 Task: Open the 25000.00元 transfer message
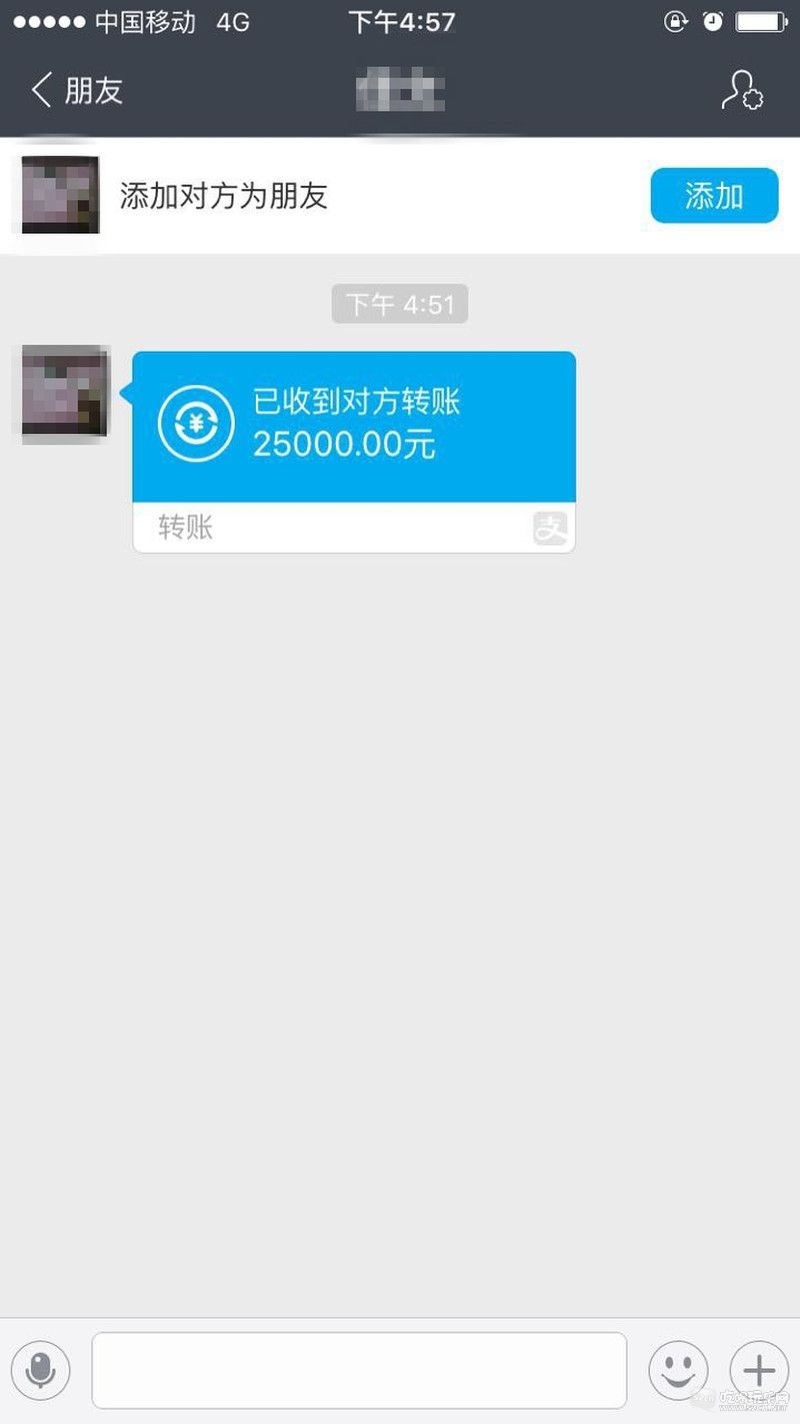point(354,428)
